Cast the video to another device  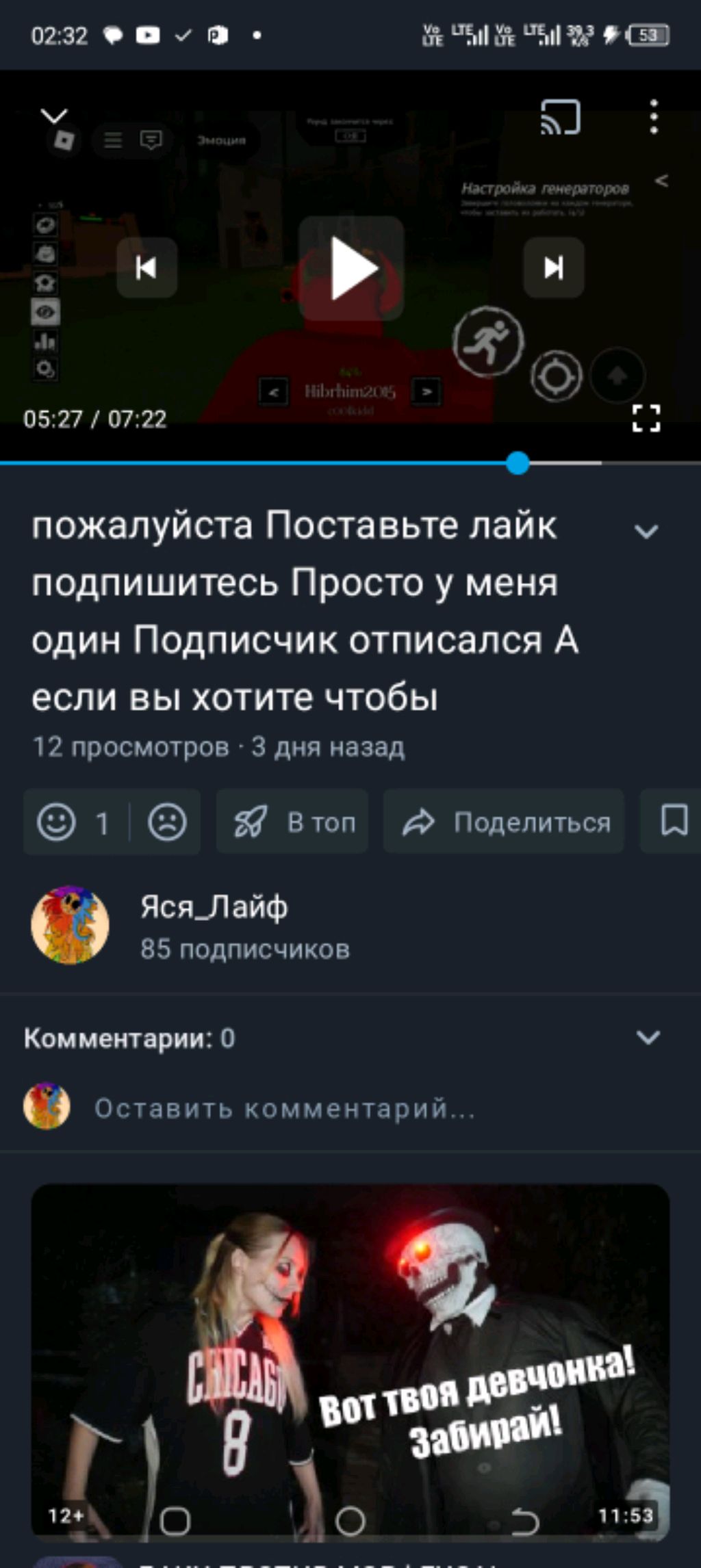560,117
